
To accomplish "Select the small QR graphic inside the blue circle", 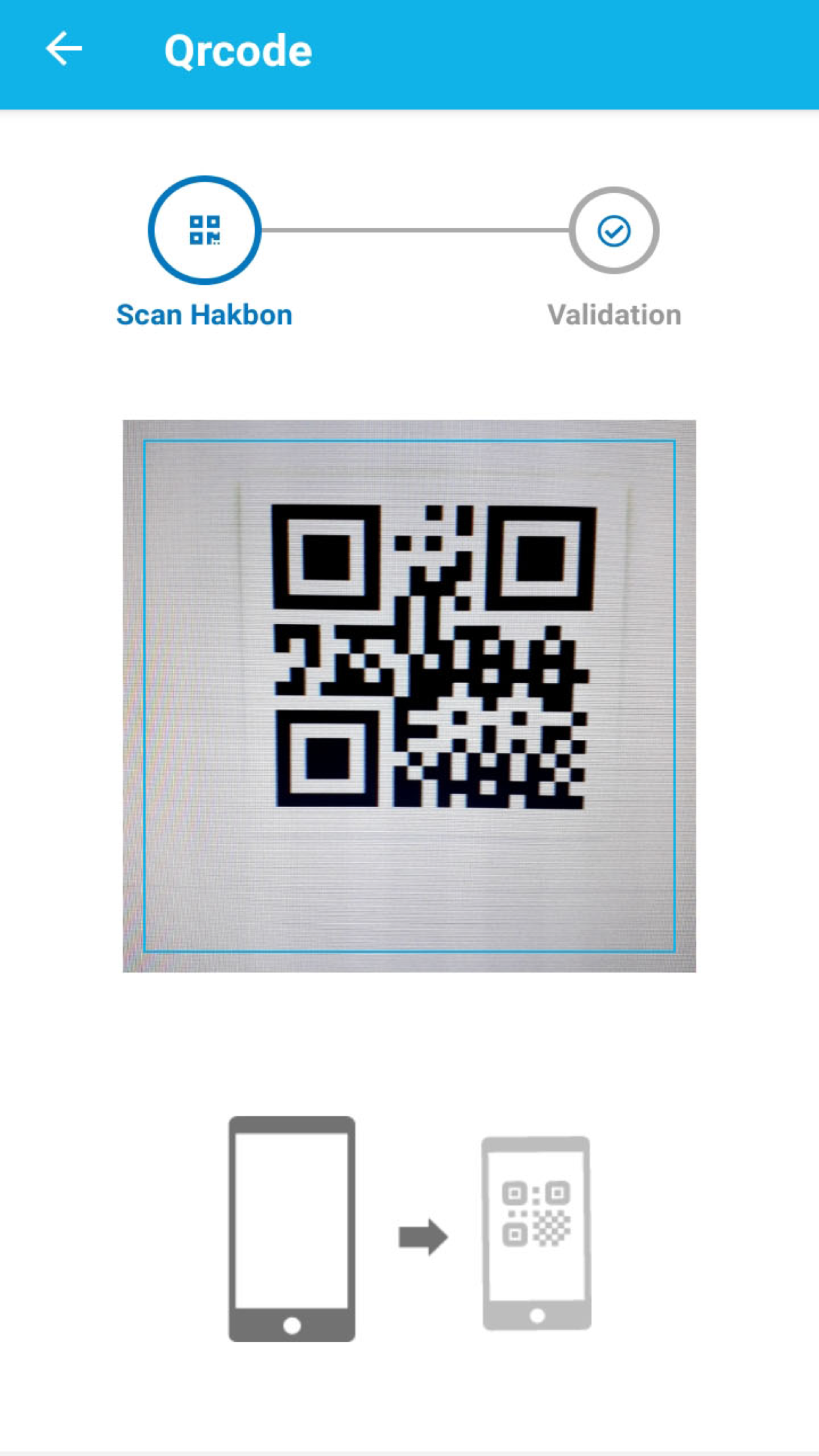I will coord(203,231).
